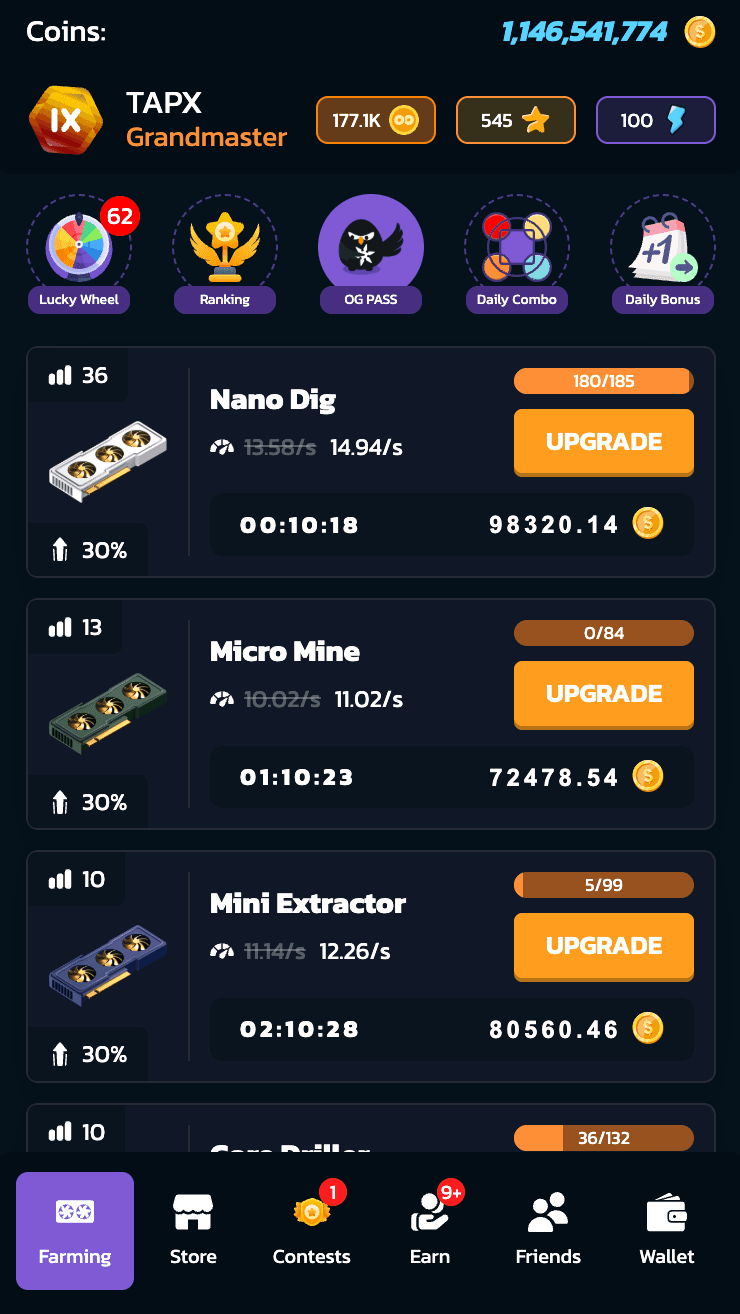Open the Contests tab
The height and width of the screenshot is (1314, 740).
click(x=312, y=1230)
